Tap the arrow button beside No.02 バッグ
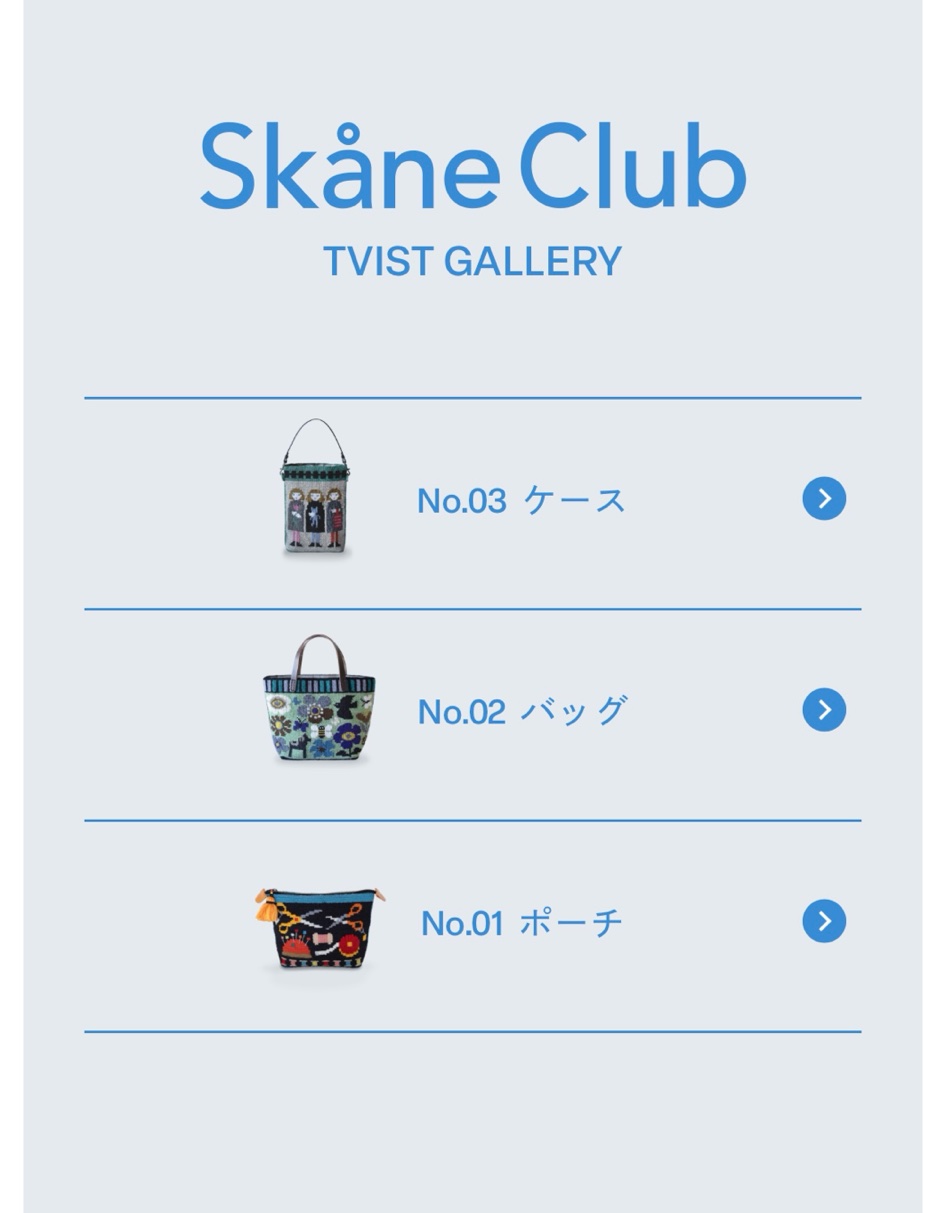This screenshot has width=946, height=1213. (x=824, y=710)
